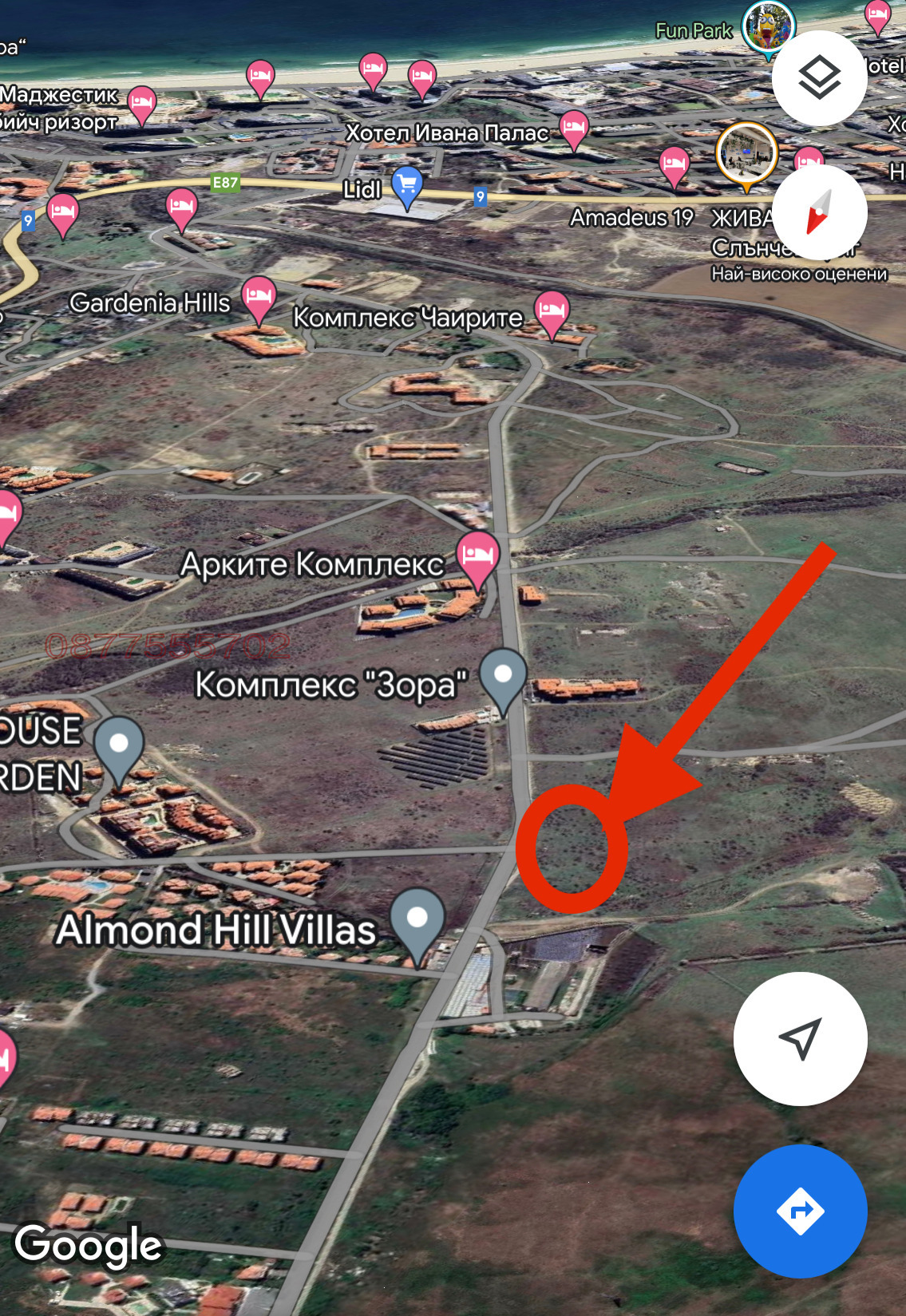Select the Amadeus 19 hotel pin

[675, 165]
